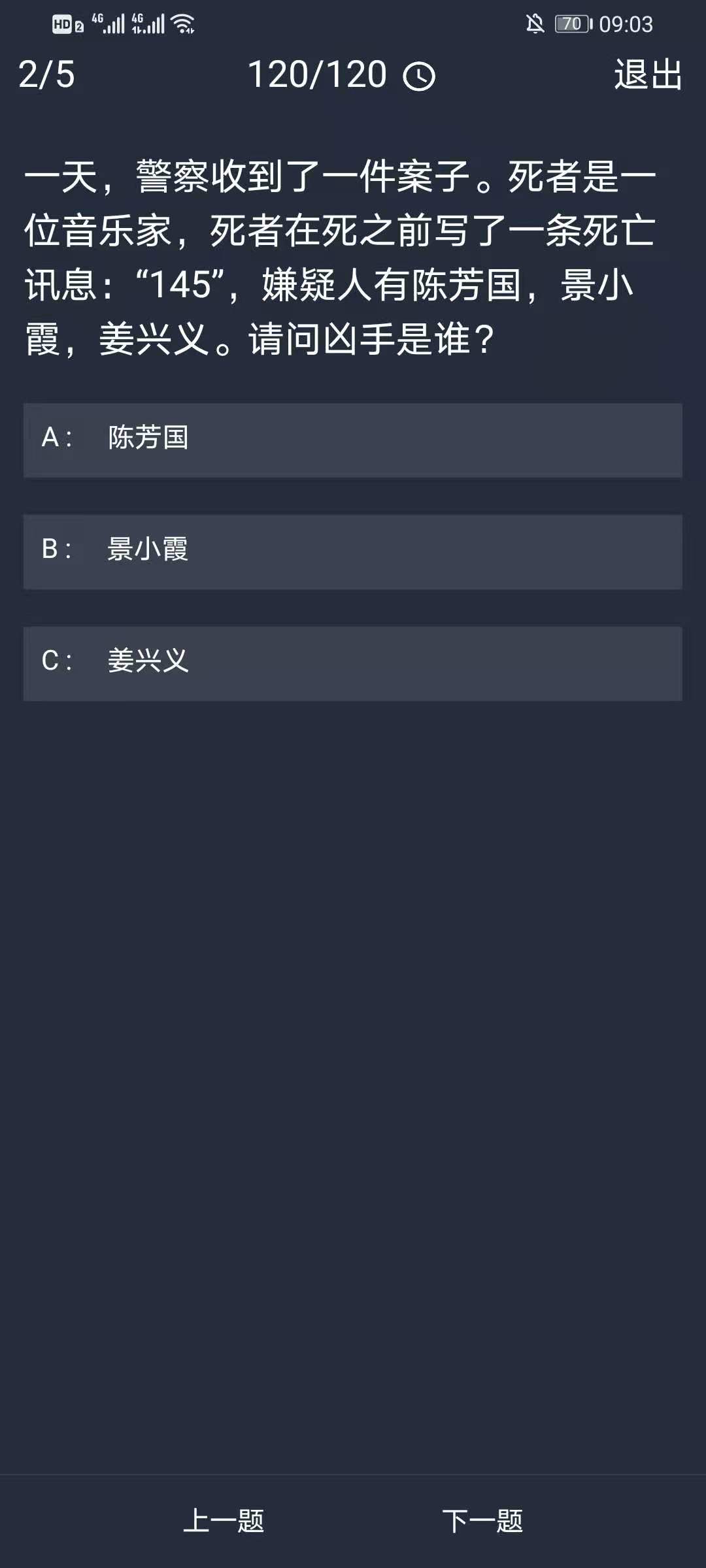Viewport: 706px width, 1568px height.
Task: Pick answer C: 姜兴义
Action: click(353, 663)
